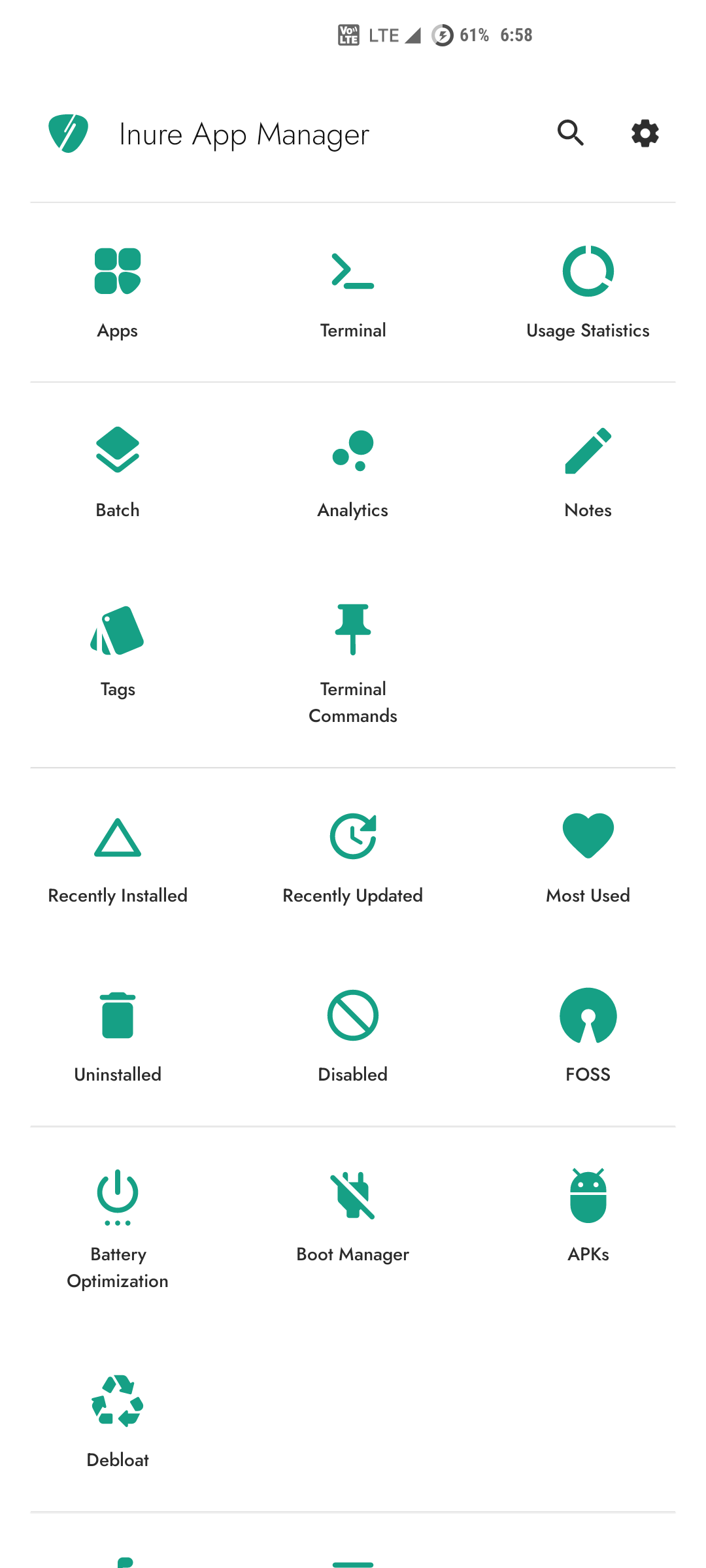Show Recently Updated apps
The height and width of the screenshot is (1568, 706).
pos(353,858)
